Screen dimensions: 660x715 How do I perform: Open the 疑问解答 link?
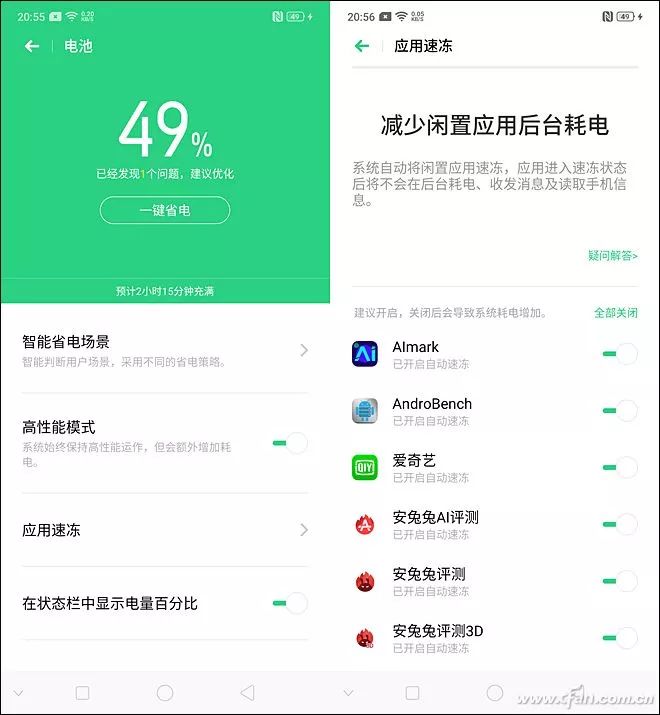(612, 256)
